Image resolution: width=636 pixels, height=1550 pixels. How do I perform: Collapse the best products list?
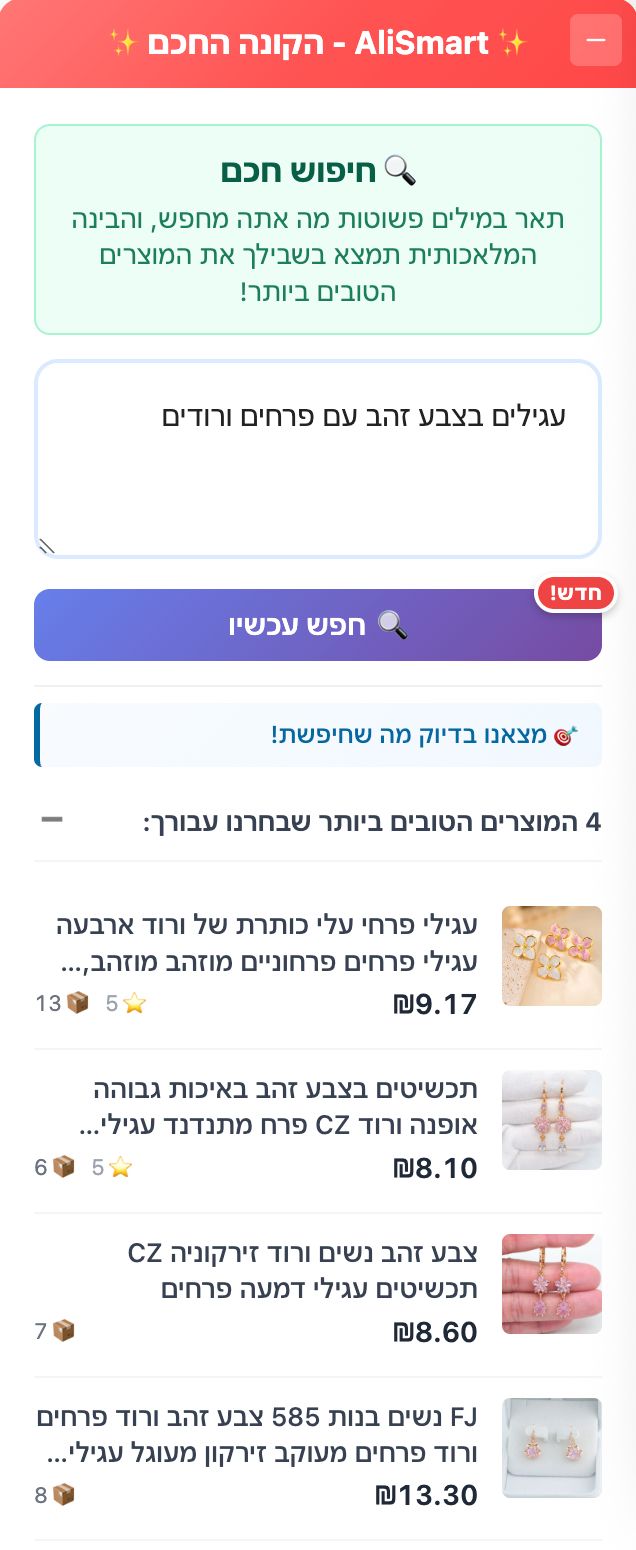(52, 821)
